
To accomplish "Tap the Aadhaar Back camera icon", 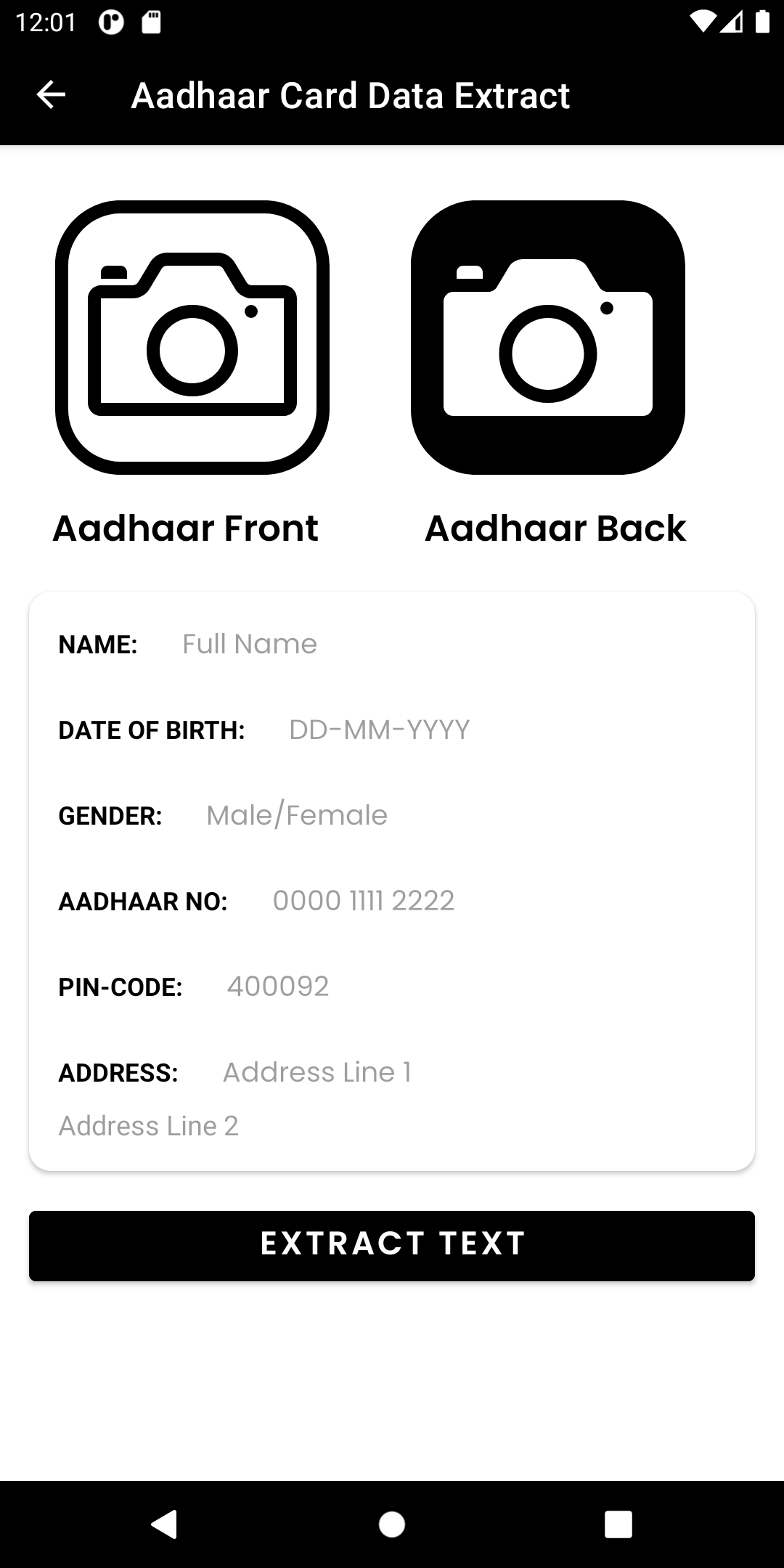I will coord(548,335).
